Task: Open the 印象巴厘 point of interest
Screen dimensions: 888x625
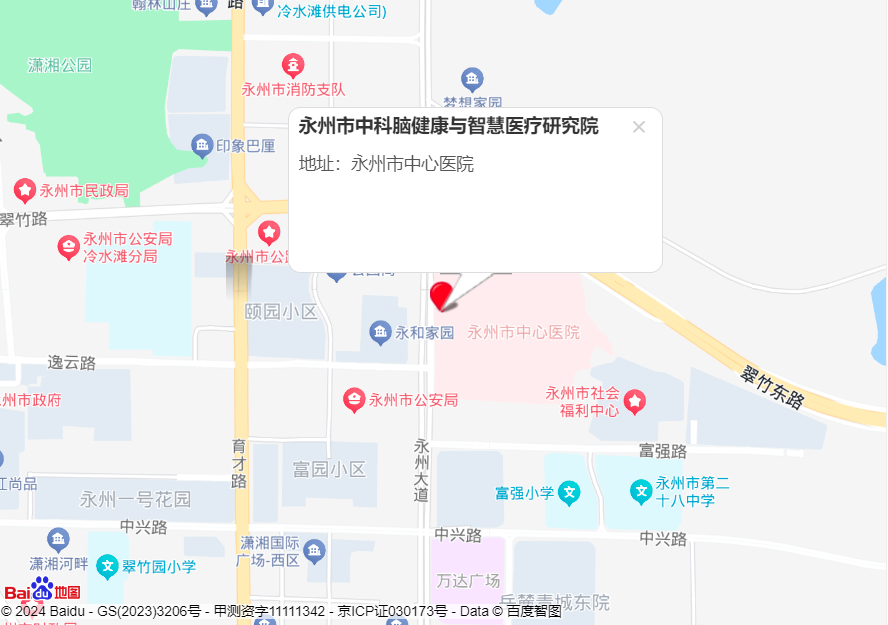Action: click(x=202, y=146)
